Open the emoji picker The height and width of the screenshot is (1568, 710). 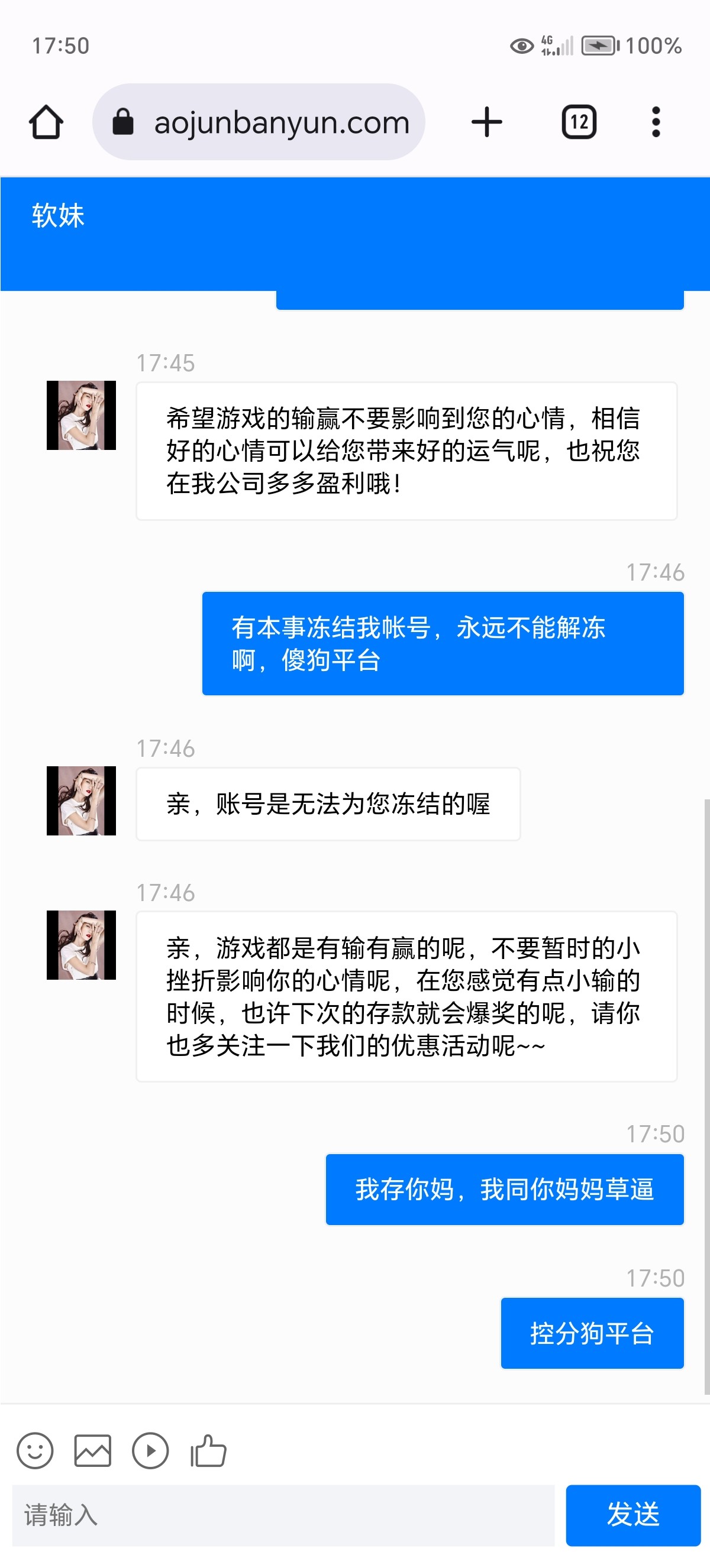[x=35, y=1450]
